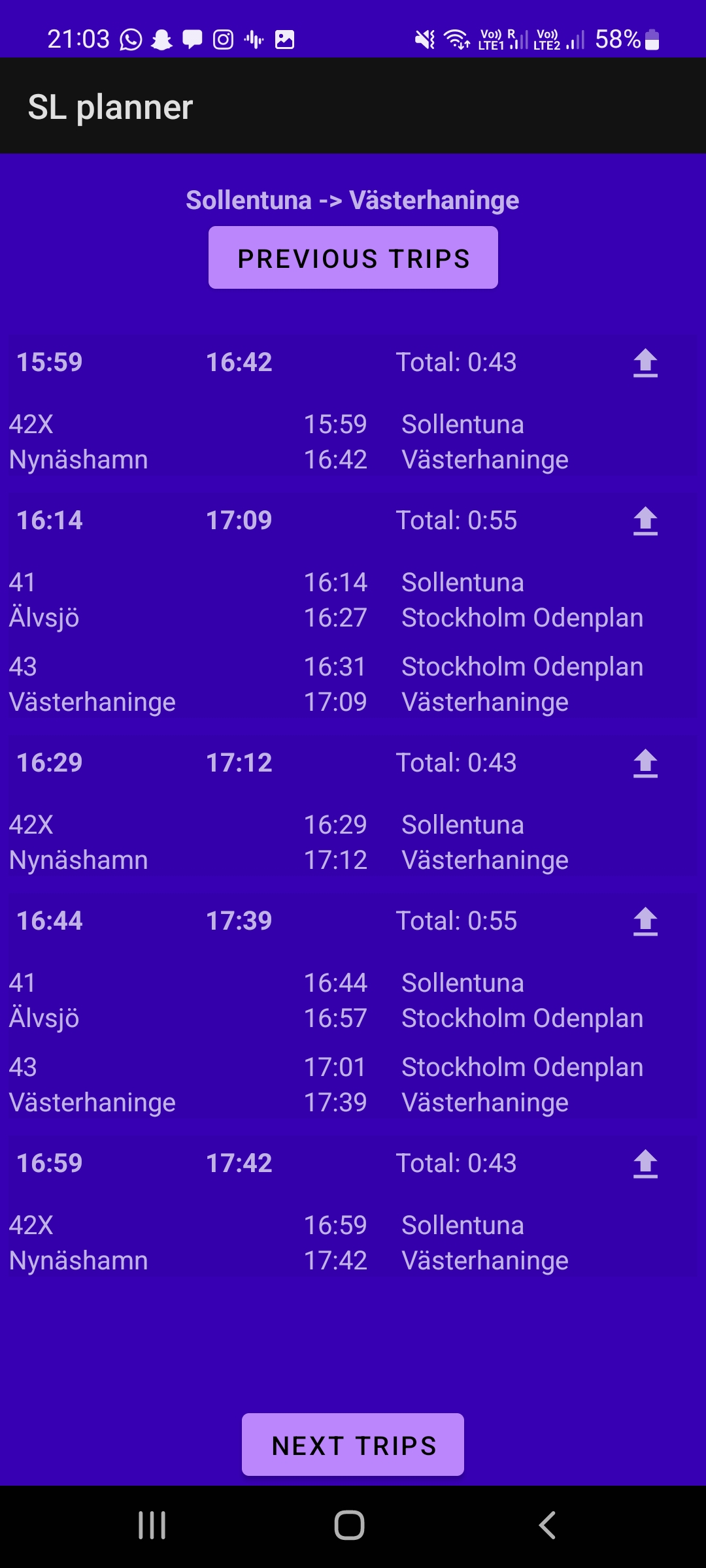Select the Sollentuna -> Västerhaninge header
This screenshot has height=1568, width=706.
pos(352,200)
